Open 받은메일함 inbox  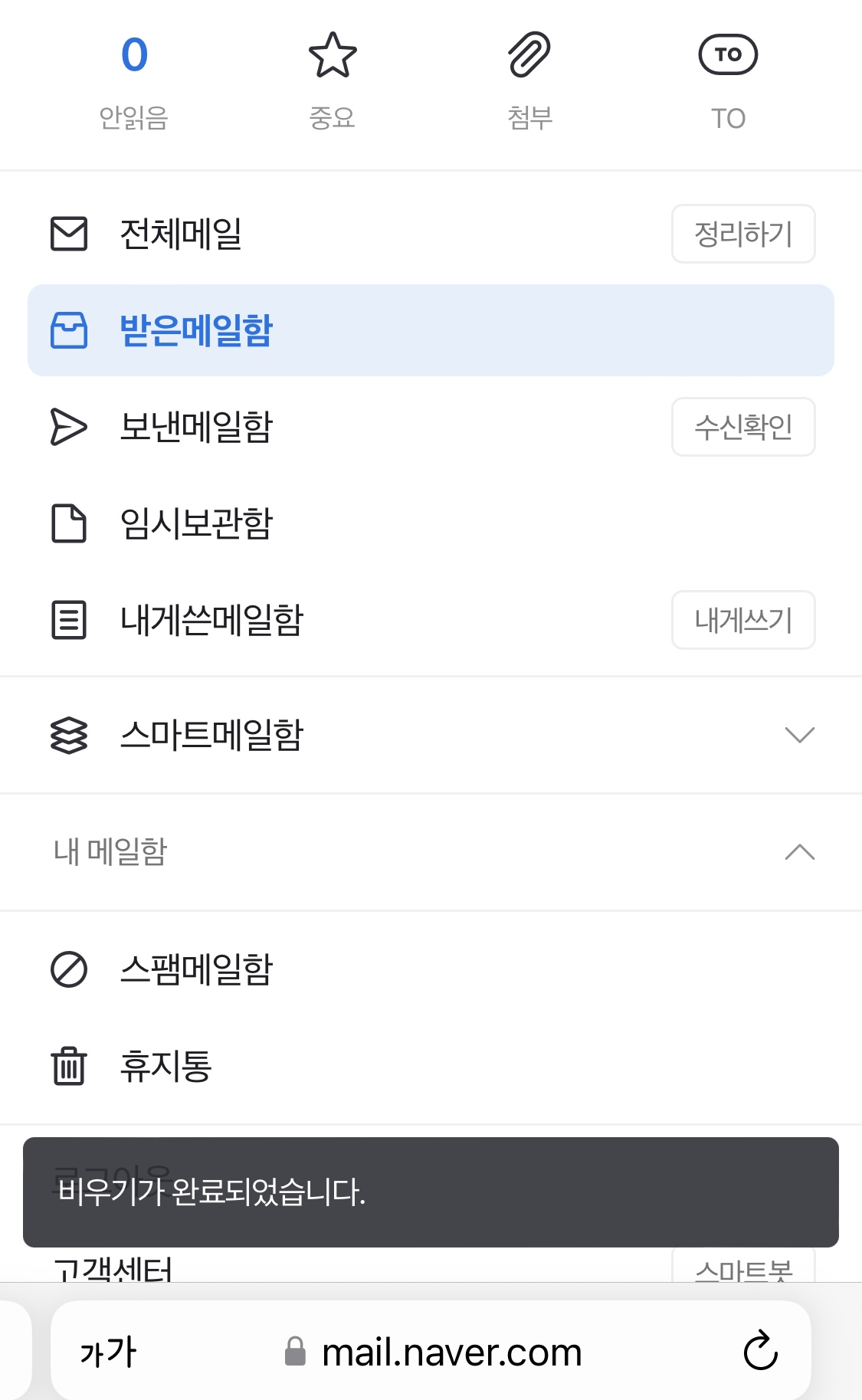tap(196, 330)
